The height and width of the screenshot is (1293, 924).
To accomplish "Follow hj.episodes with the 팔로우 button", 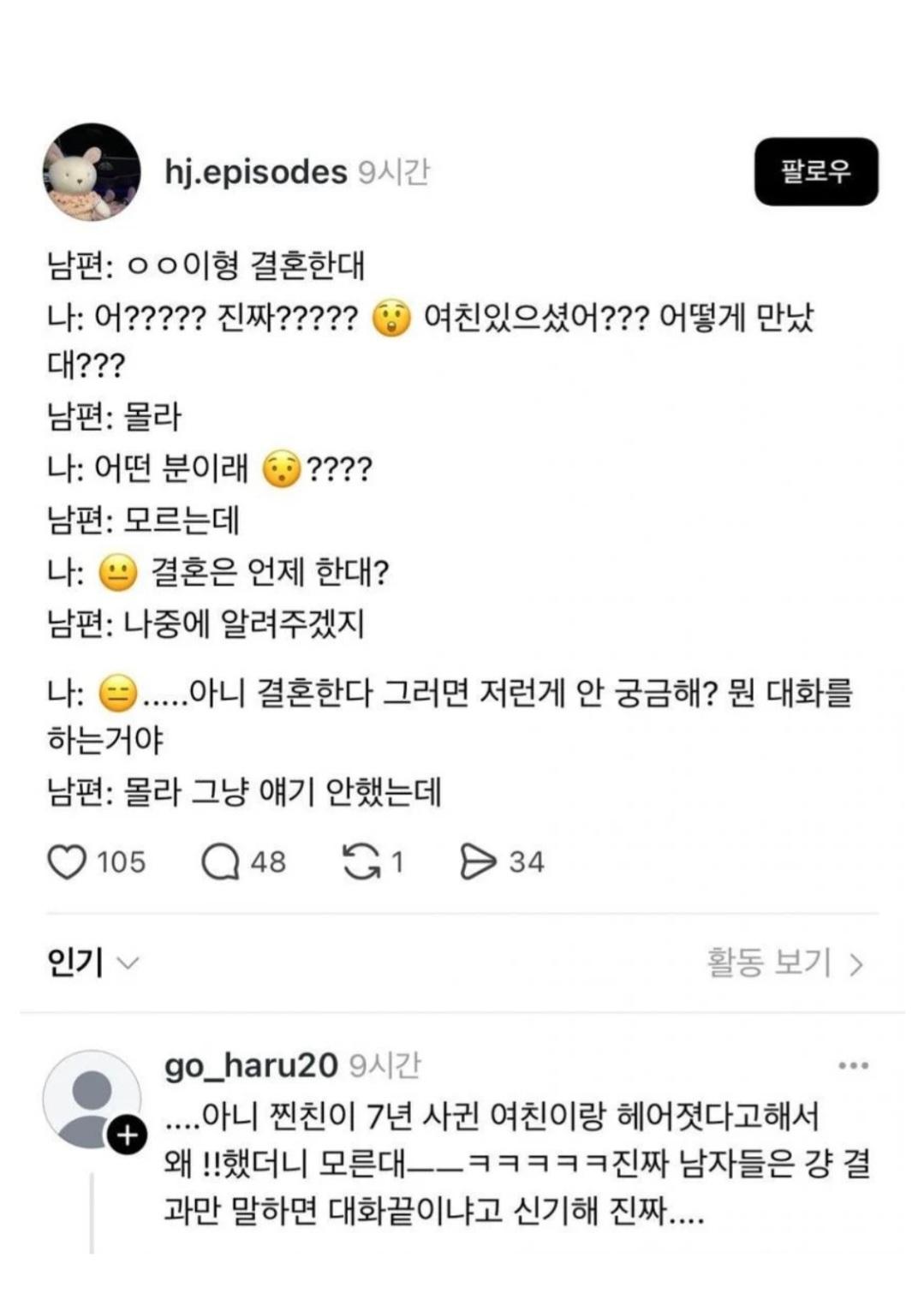I will click(x=815, y=171).
